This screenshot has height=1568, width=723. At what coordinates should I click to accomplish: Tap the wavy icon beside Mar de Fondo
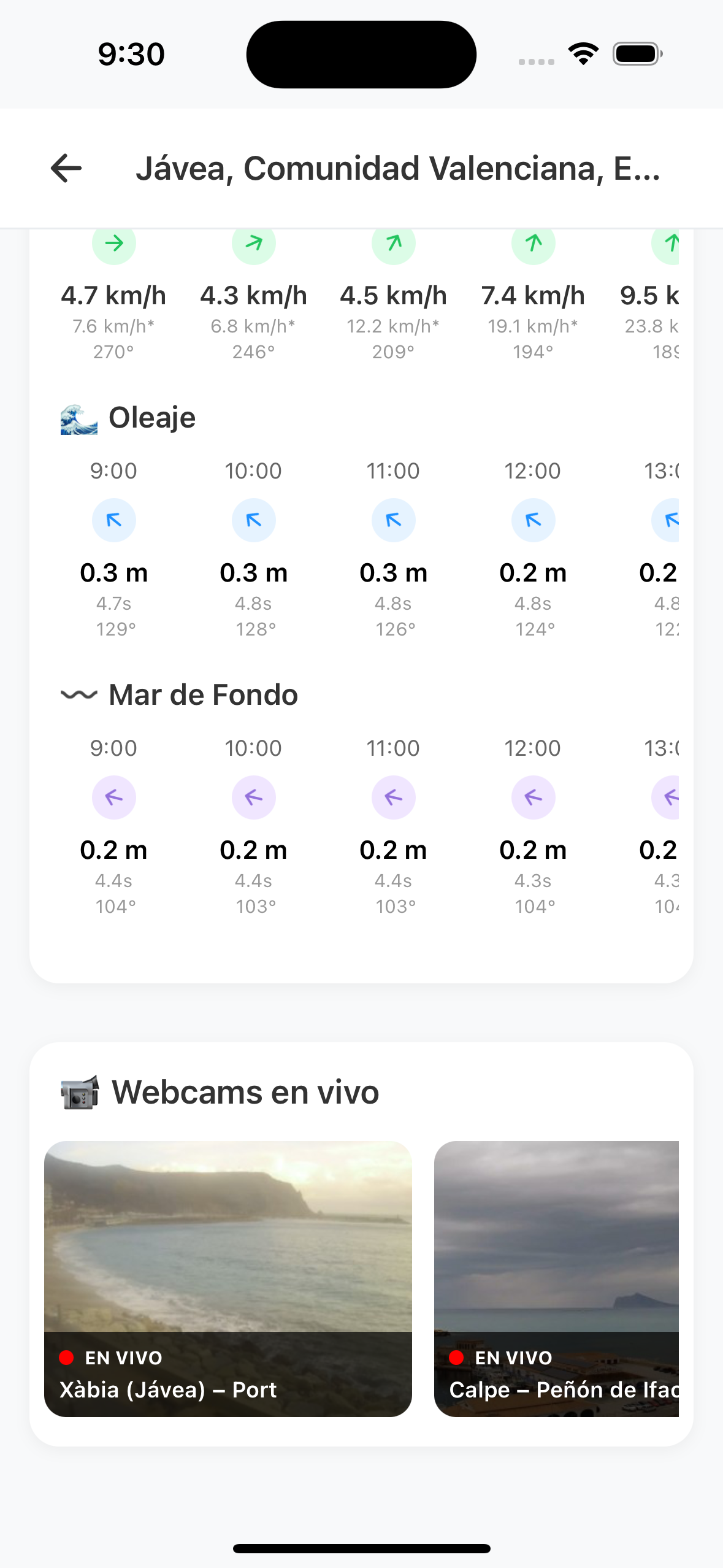(78, 694)
